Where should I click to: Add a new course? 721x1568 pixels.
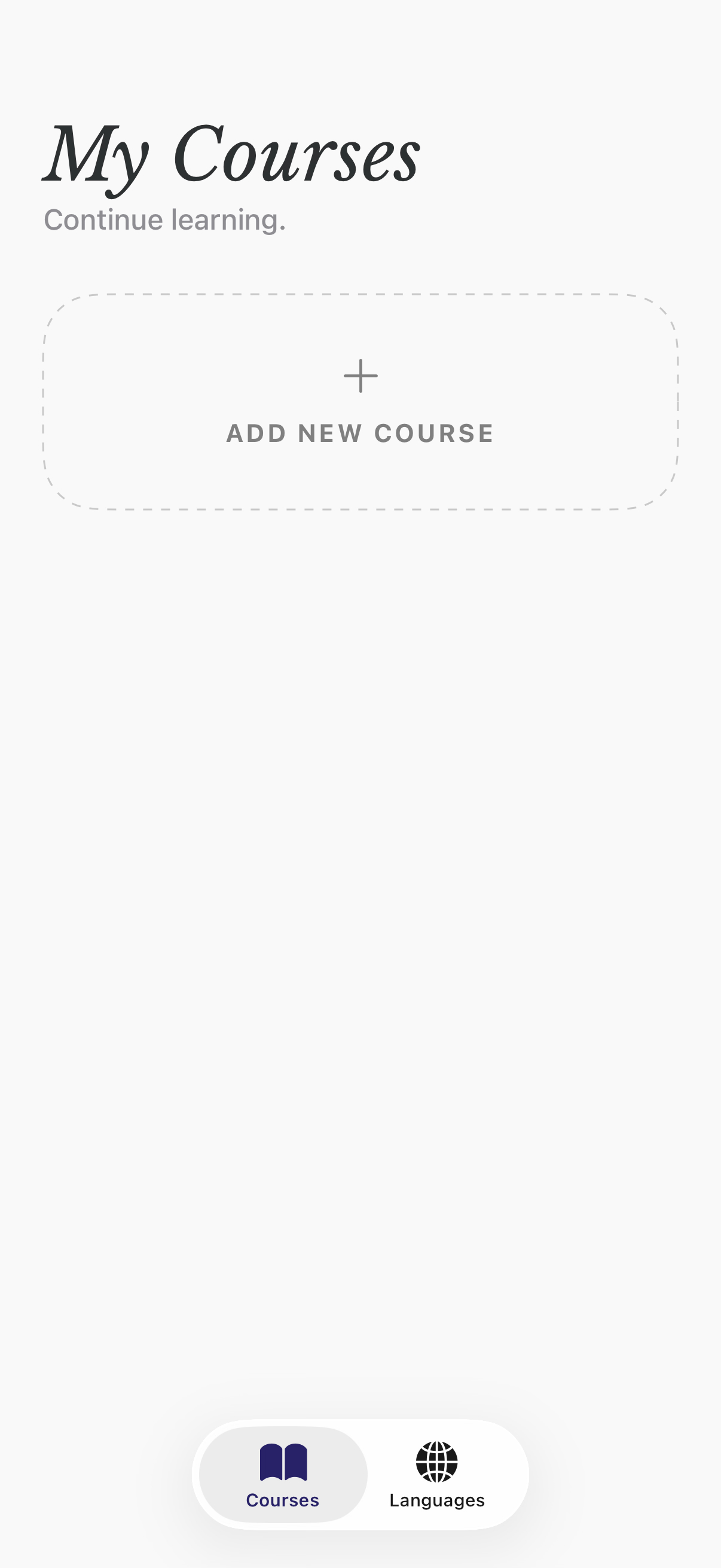pyautogui.click(x=360, y=402)
